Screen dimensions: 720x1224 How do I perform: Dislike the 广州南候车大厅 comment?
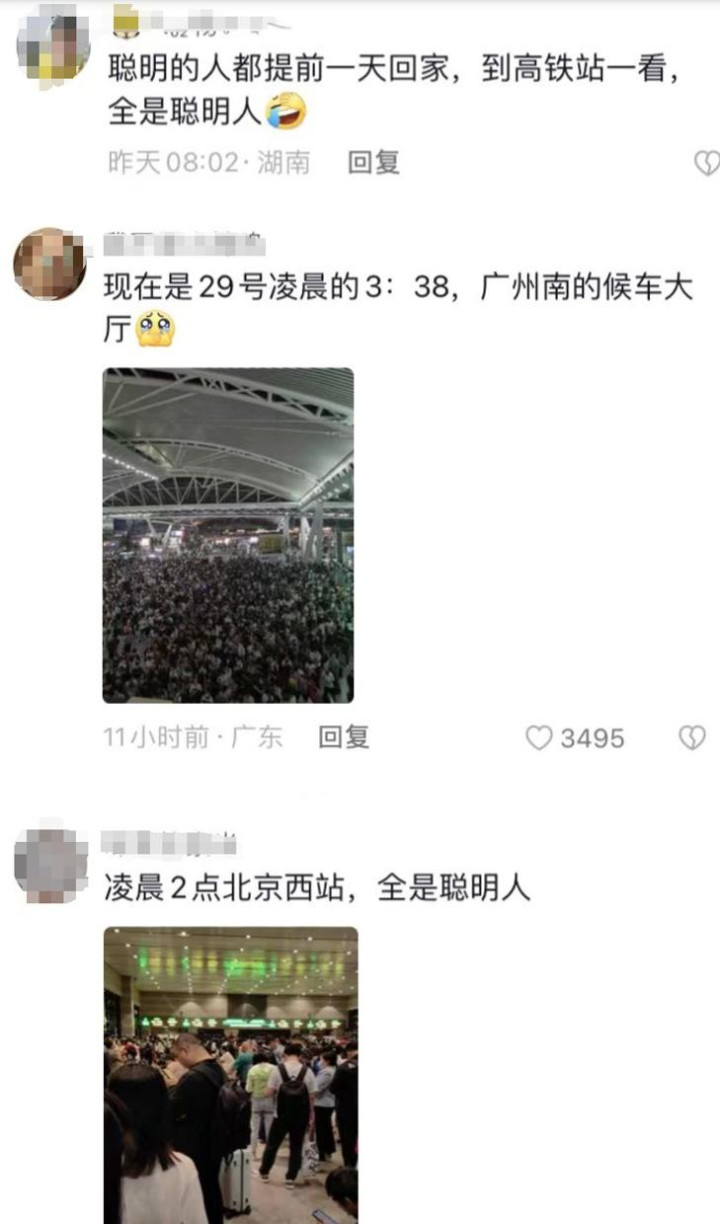[692, 738]
